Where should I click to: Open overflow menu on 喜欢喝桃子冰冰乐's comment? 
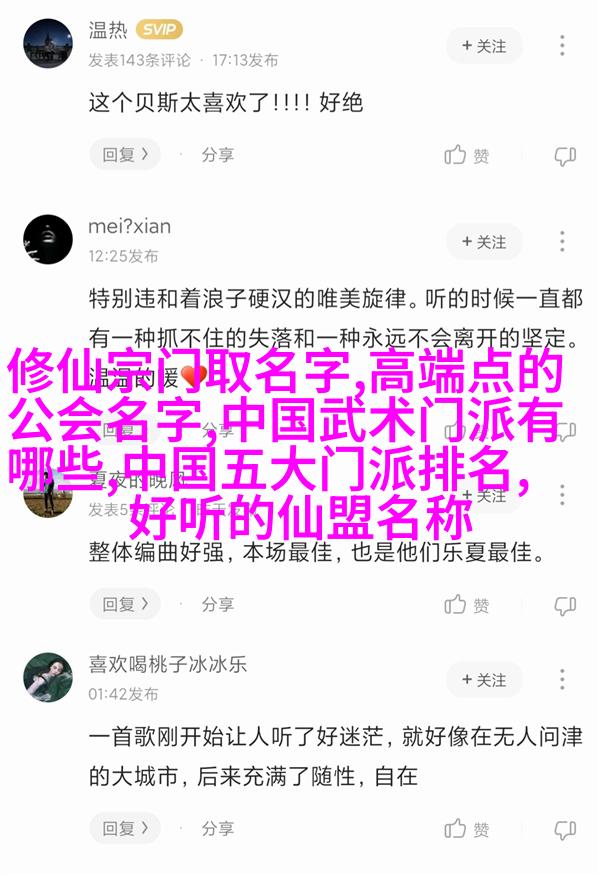tap(564, 680)
